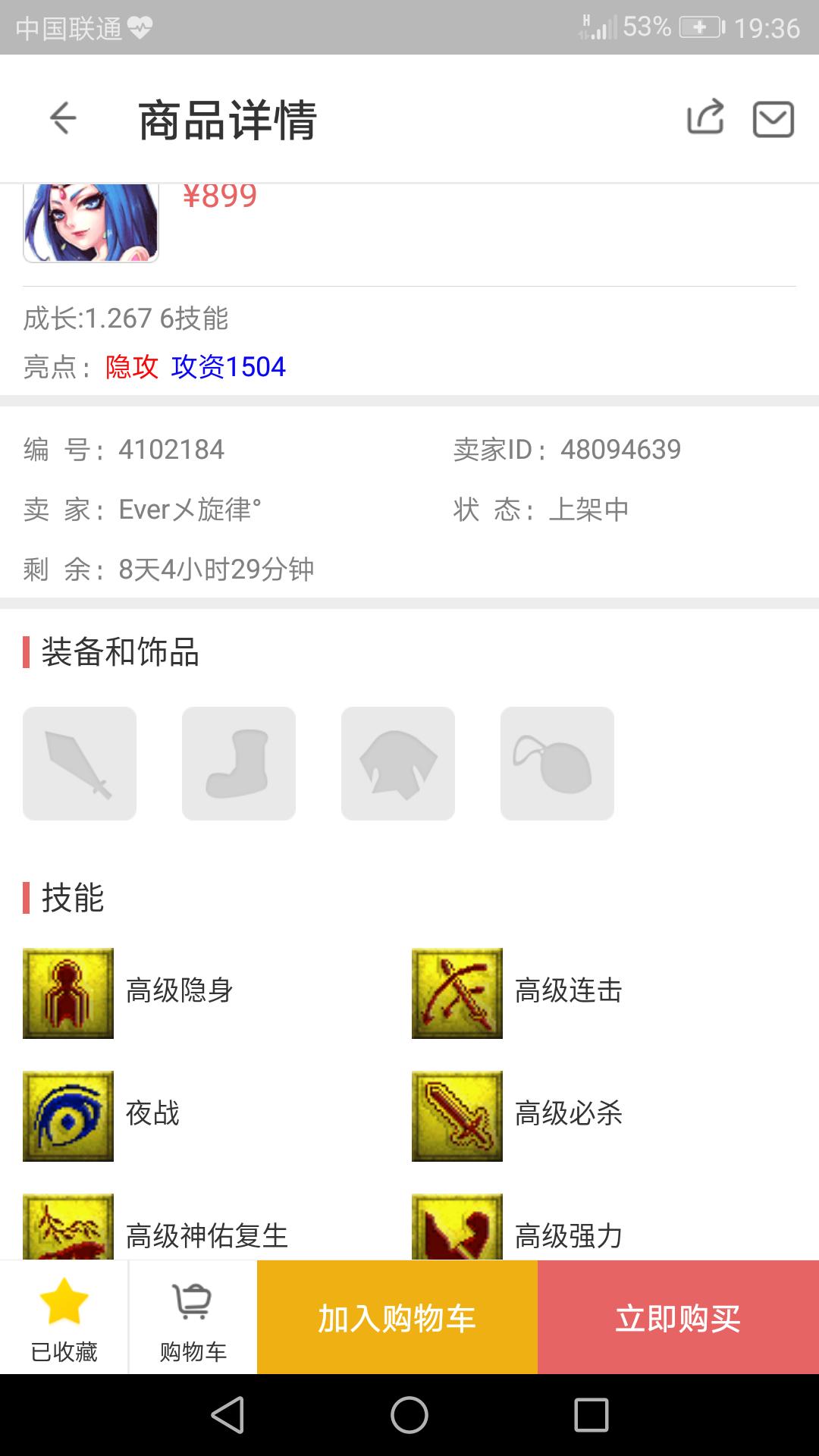View the 高级隐身 skill
The height and width of the screenshot is (1456, 819).
[x=68, y=993]
